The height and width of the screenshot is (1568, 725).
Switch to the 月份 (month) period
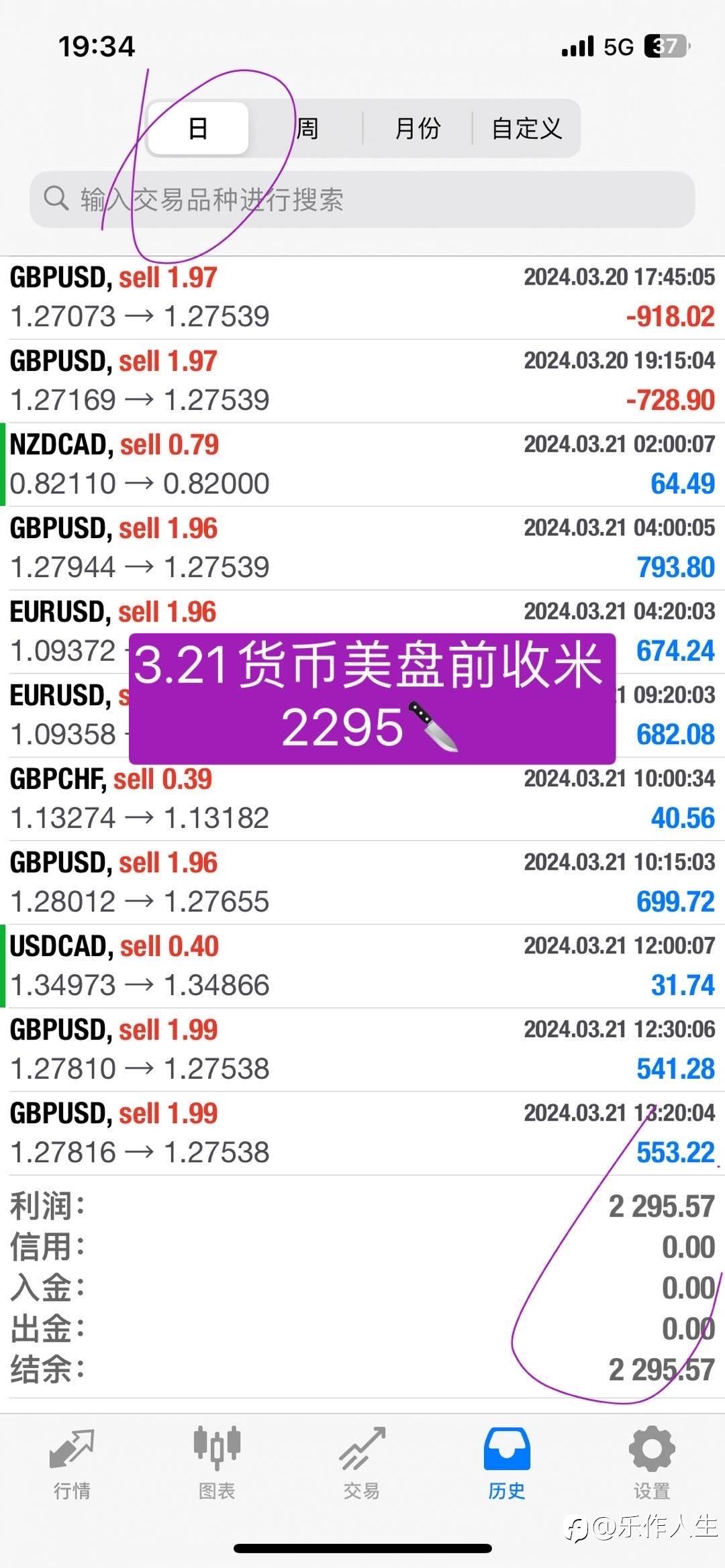point(418,128)
